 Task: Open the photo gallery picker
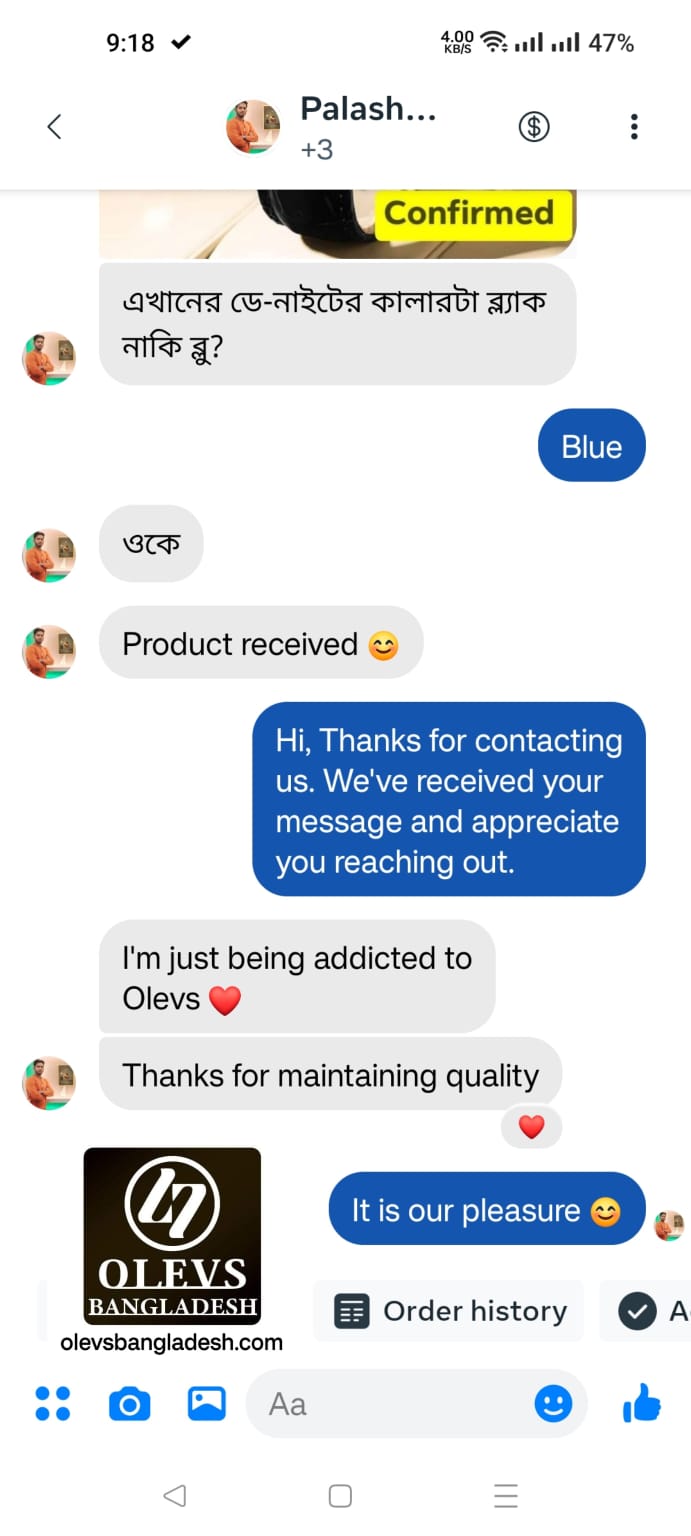207,1404
